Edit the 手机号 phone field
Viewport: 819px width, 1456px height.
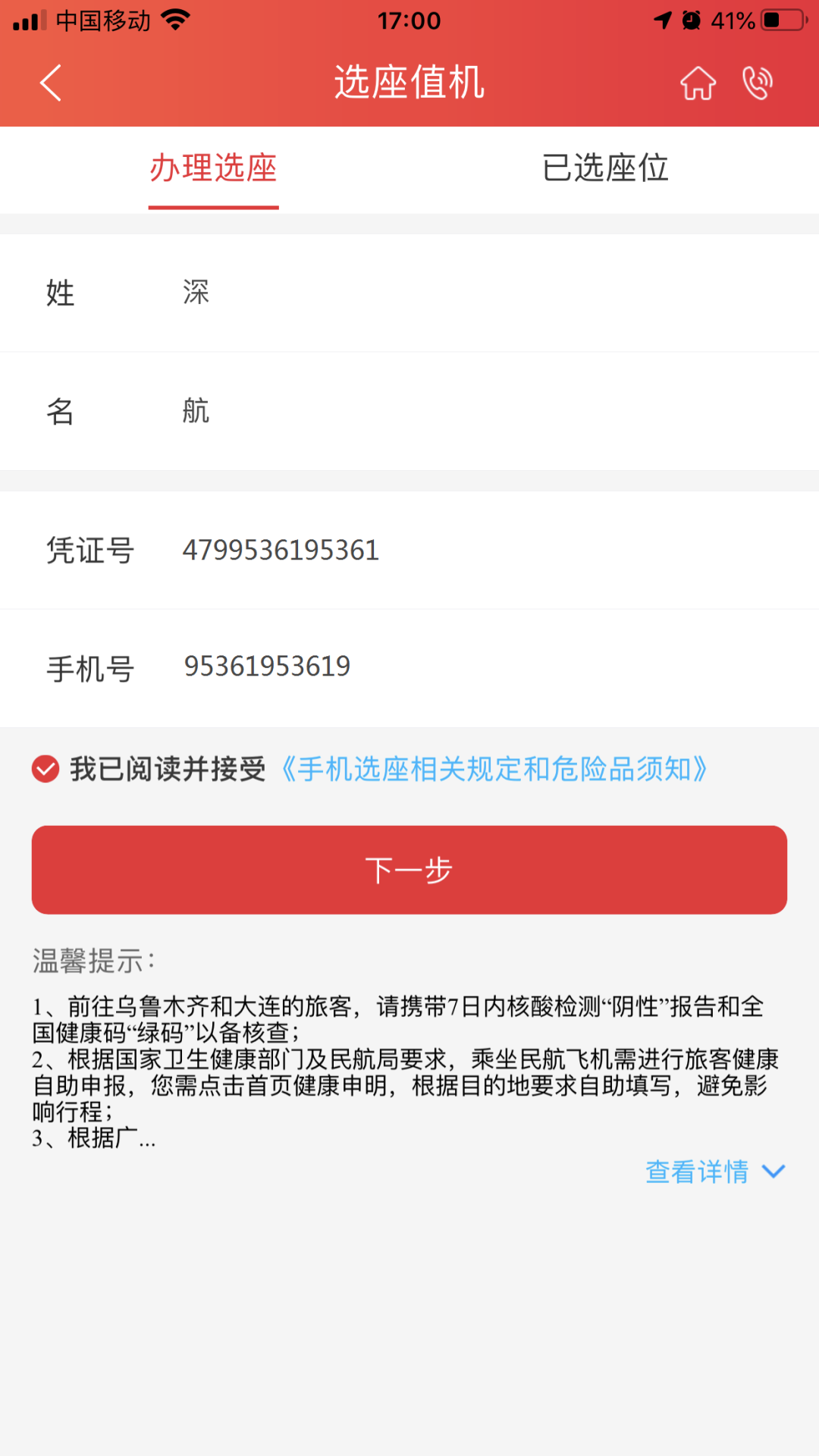(x=455, y=667)
